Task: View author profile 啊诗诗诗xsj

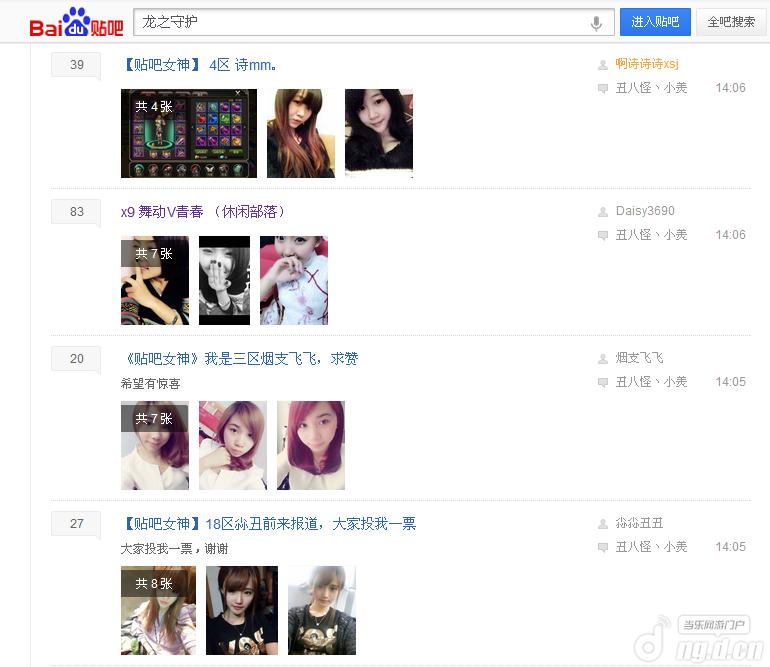Action: click(647, 64)
